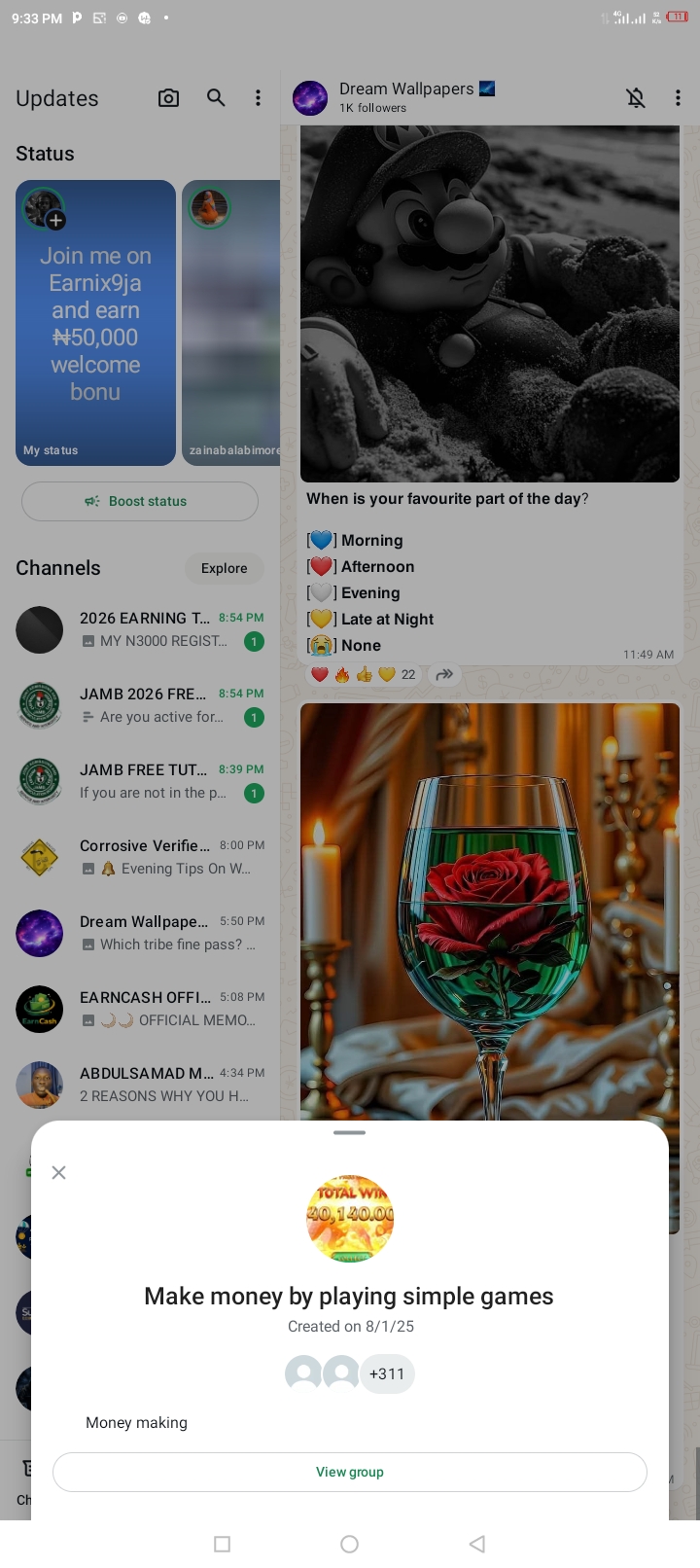Go back with system navigation button
This screenshot has height=1568, width=700.
(x=476, y=1544)
